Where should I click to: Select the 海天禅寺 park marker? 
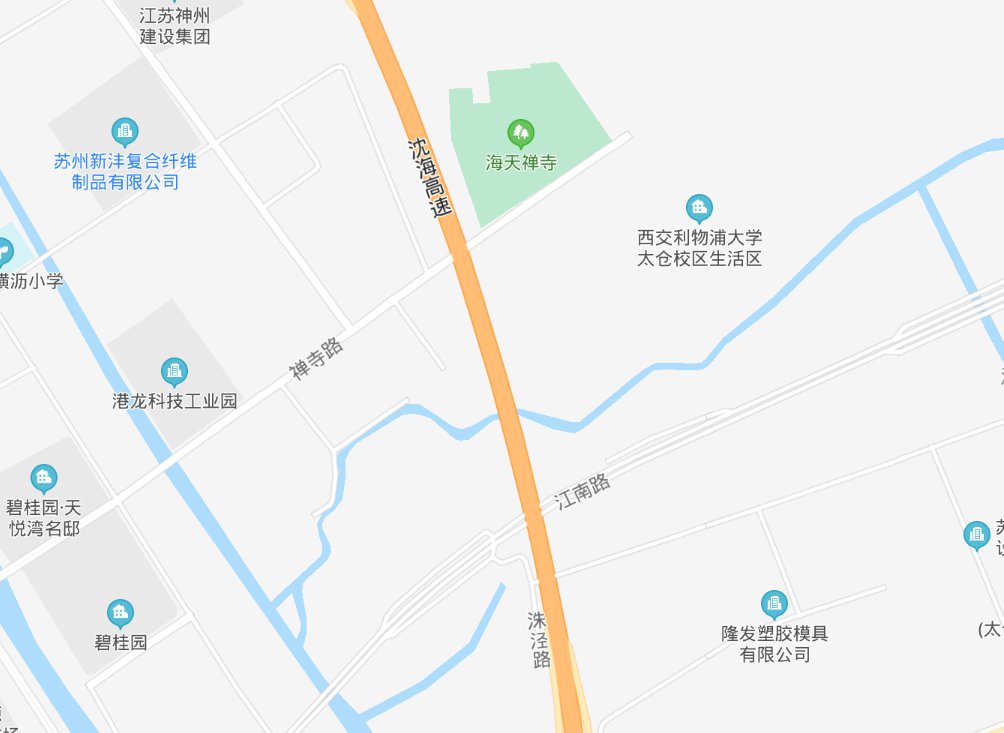coord(520,132)
